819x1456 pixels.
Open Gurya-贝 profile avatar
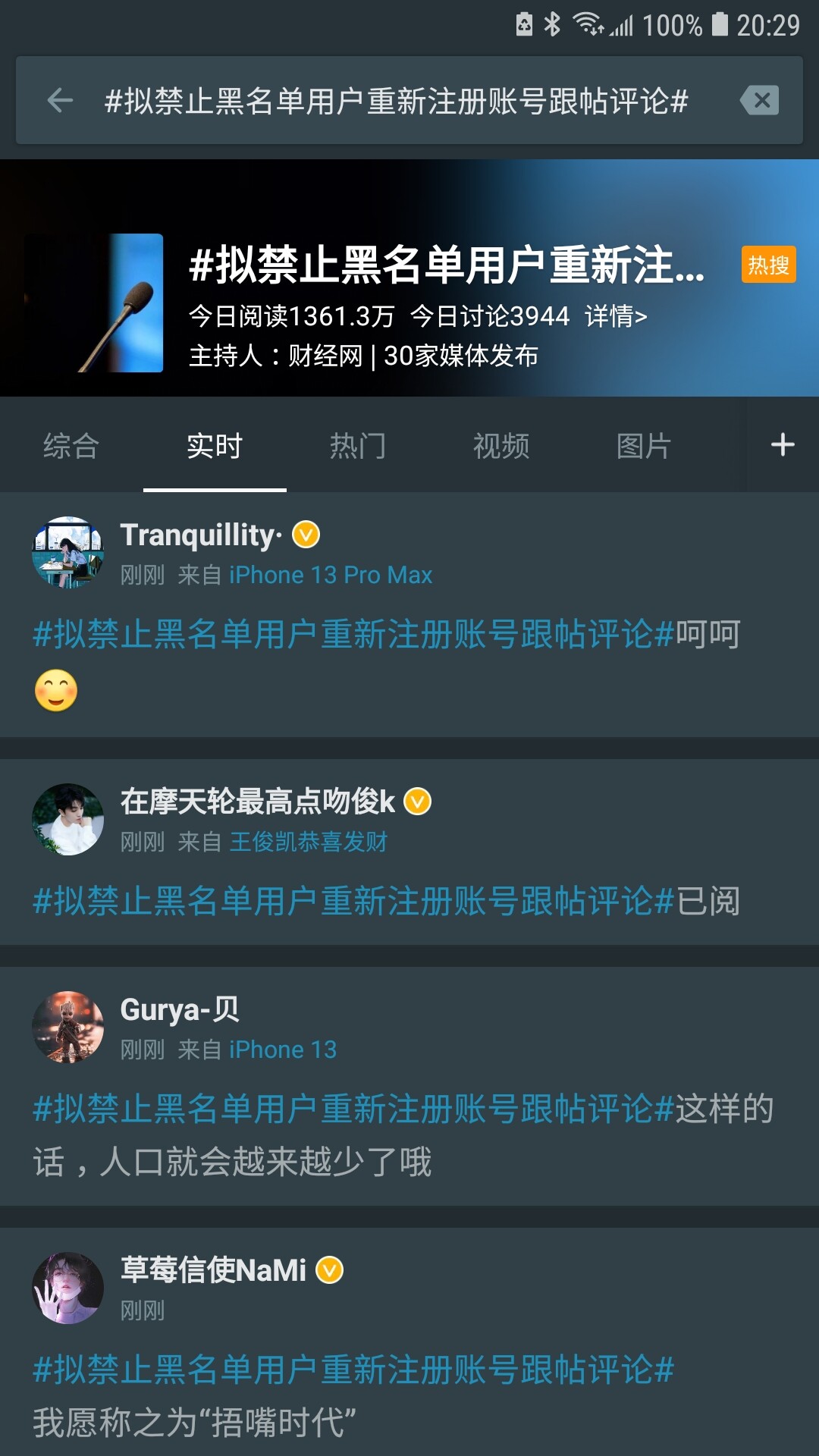click(x=68, y=1028)
